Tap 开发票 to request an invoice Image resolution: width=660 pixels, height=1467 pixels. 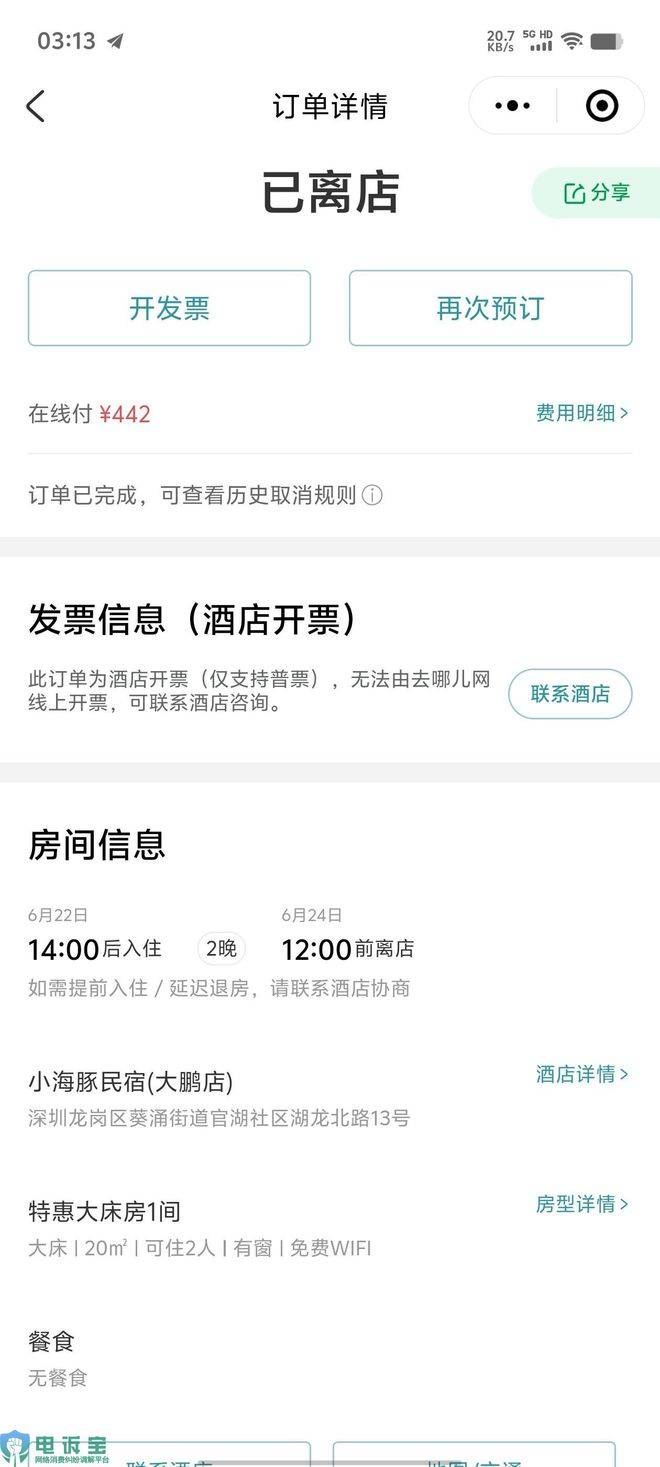click(169, 308)
